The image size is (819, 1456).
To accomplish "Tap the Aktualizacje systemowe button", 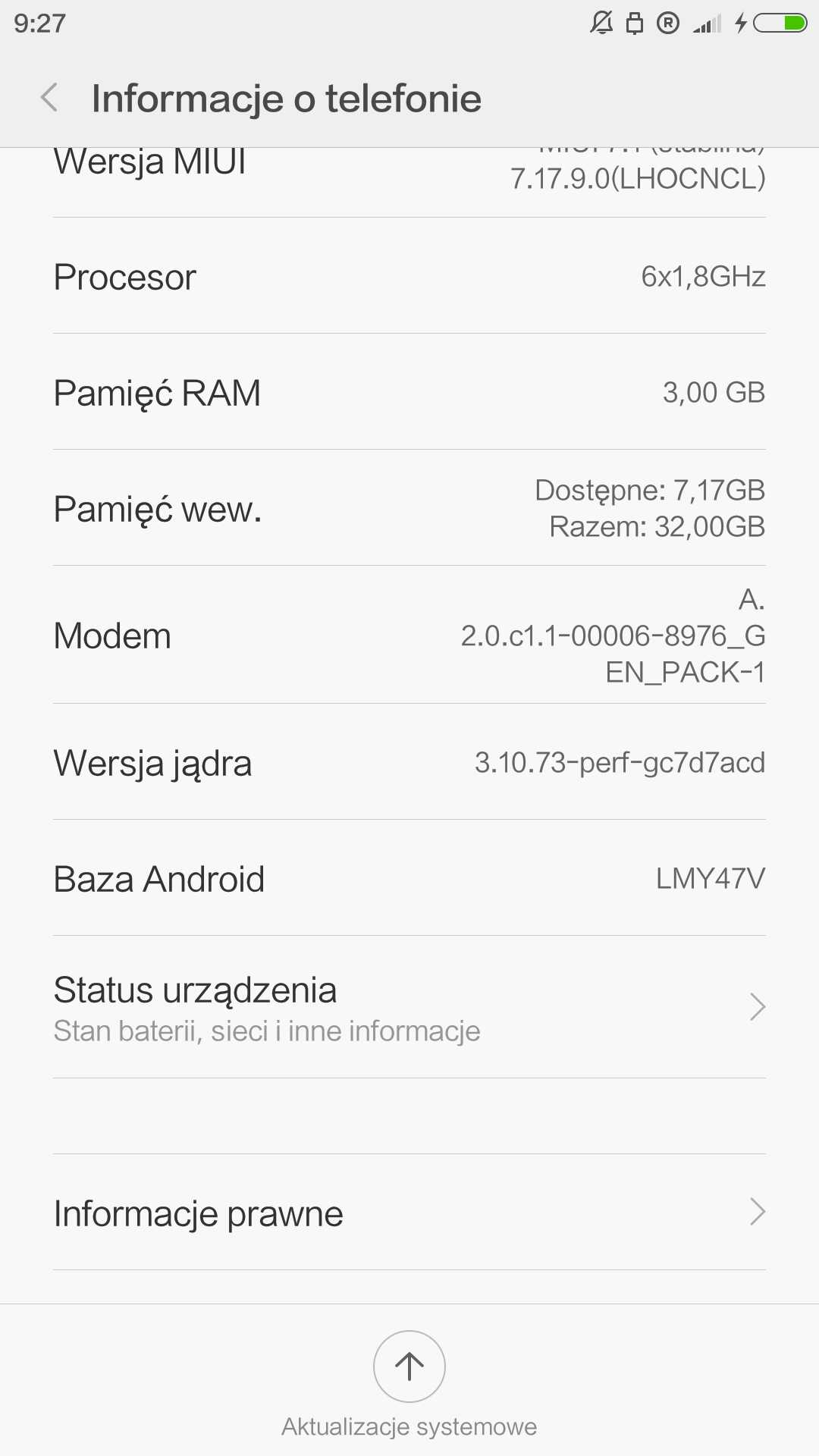I will [x=409, y=1367].
